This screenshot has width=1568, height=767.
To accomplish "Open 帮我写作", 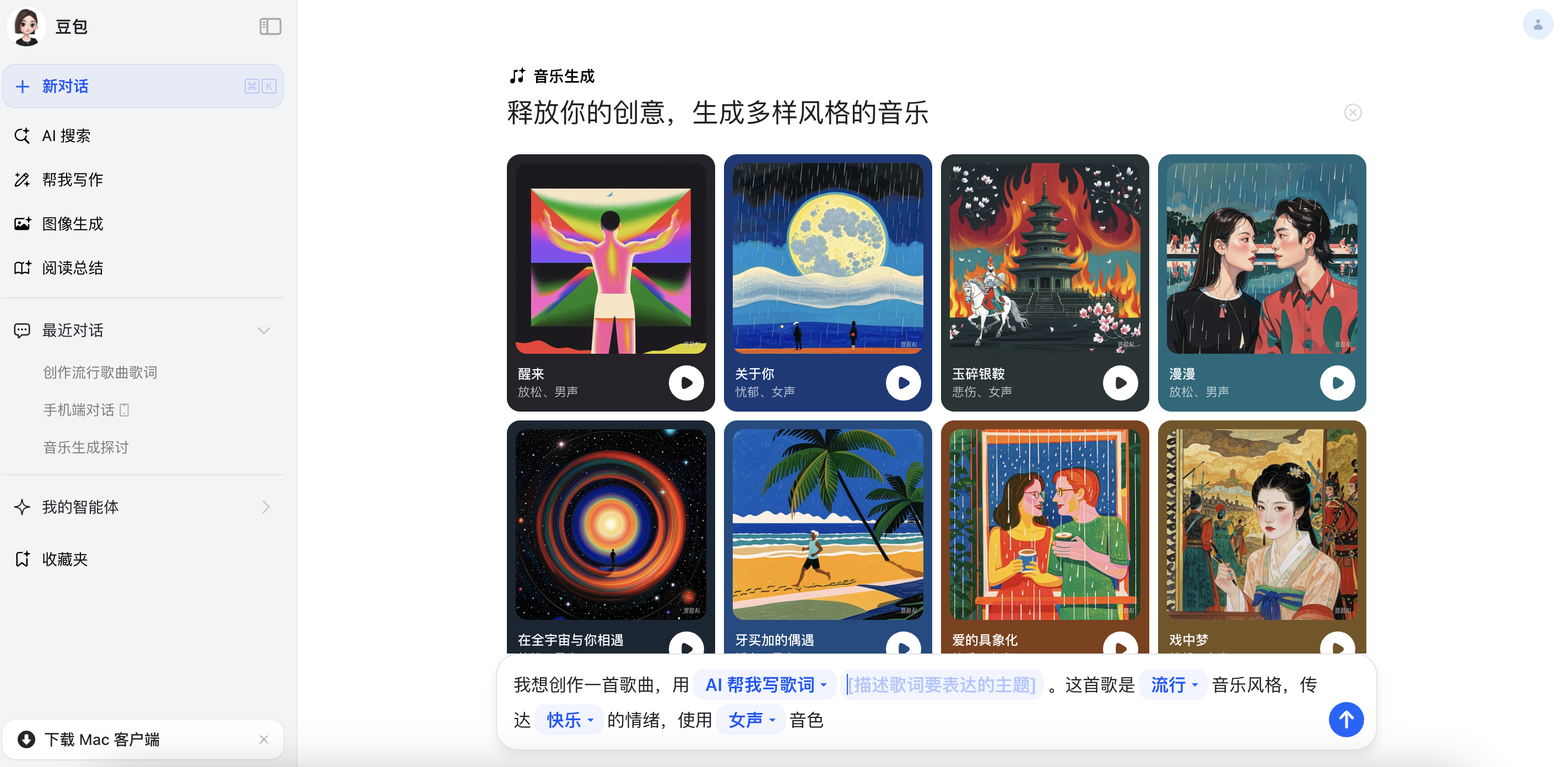I will pos(72,180).
